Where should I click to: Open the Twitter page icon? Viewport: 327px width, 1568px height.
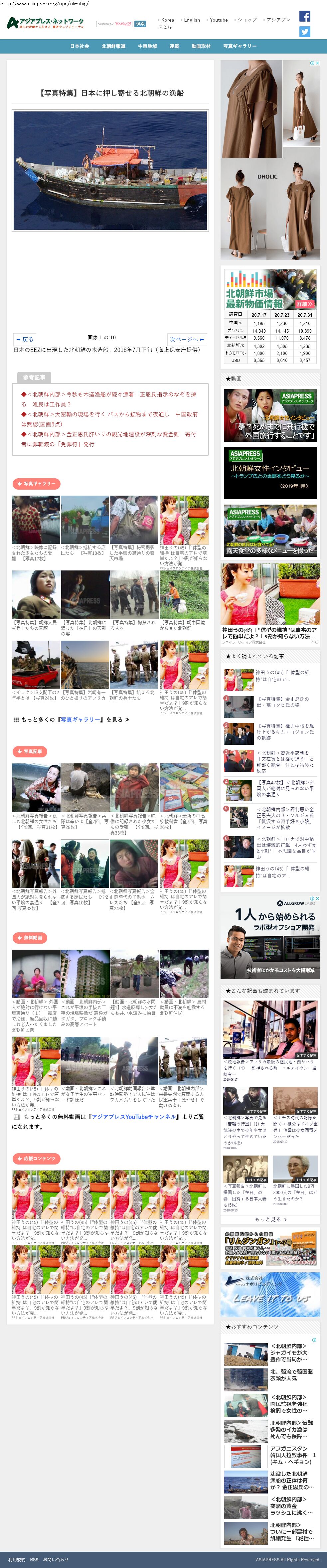click(x=304, y=32)
